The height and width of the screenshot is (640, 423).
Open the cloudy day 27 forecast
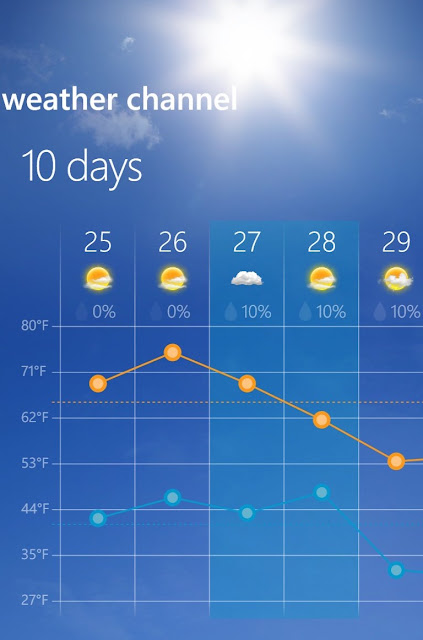(247, 418)
